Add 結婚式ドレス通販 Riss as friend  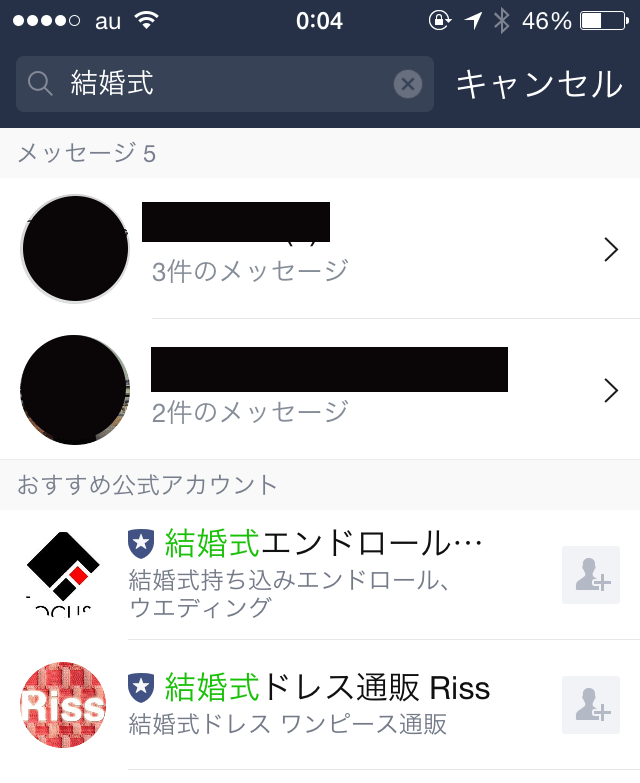590,705
